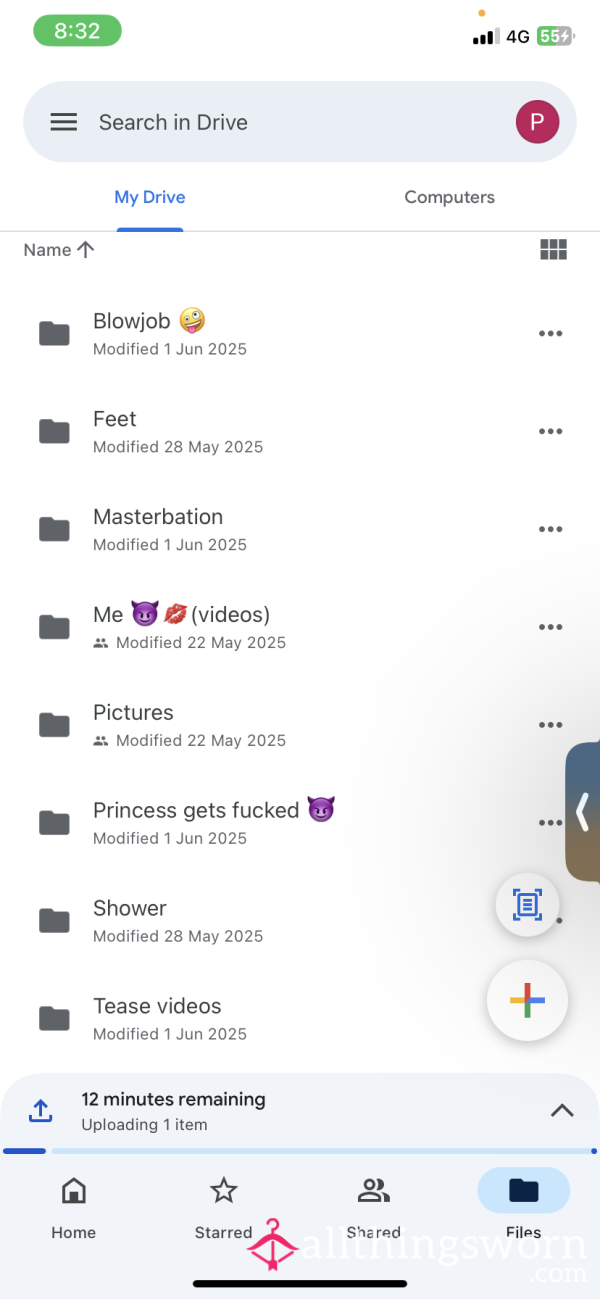Open more options for Feet folder
The image size is (600, 1299).
coord(551,431)
